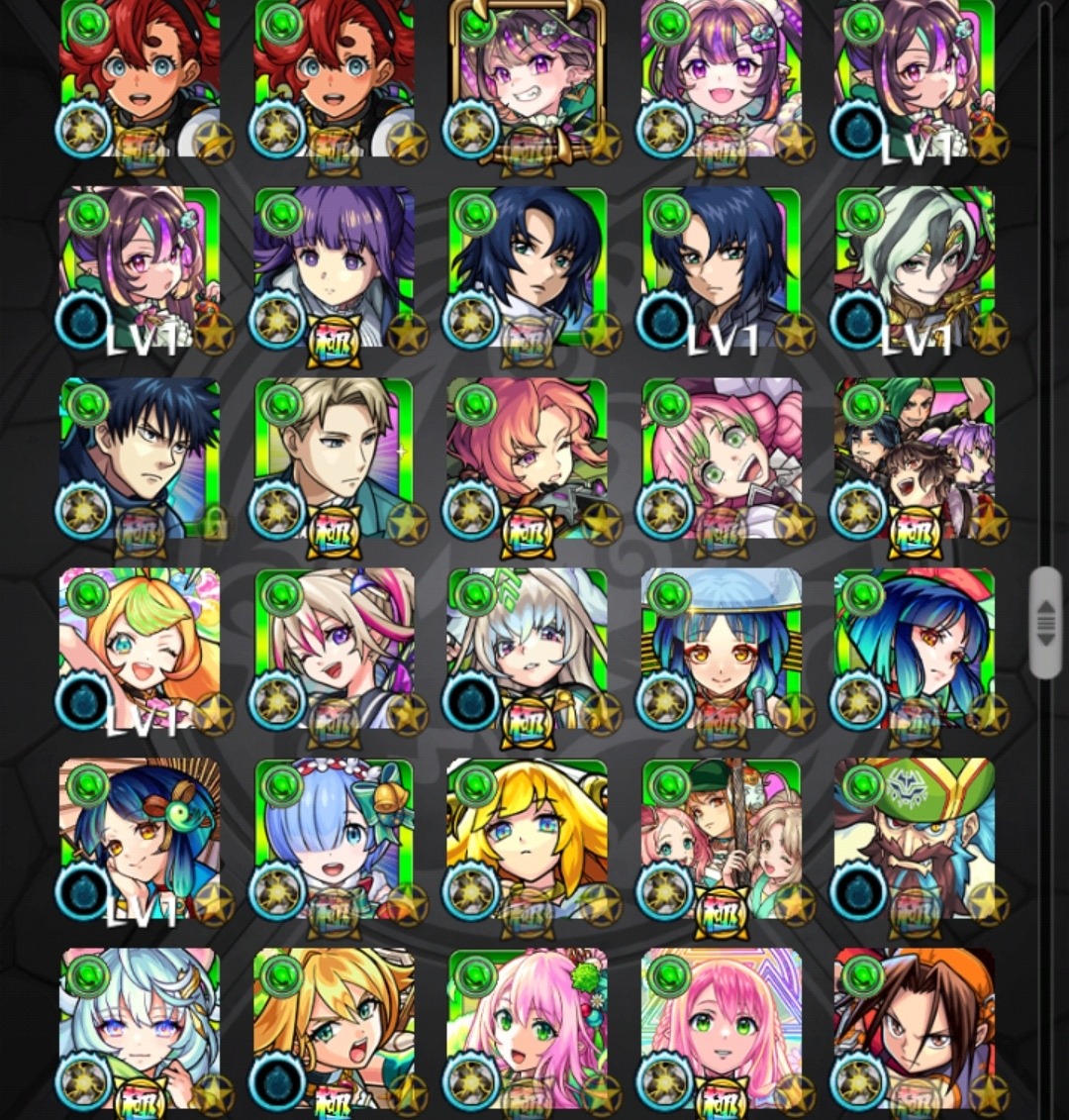The height and width of the screenshot is (1120, 1069).
Task: Choose the spiky black-haired man in the blue jacket
Action: 140,458
